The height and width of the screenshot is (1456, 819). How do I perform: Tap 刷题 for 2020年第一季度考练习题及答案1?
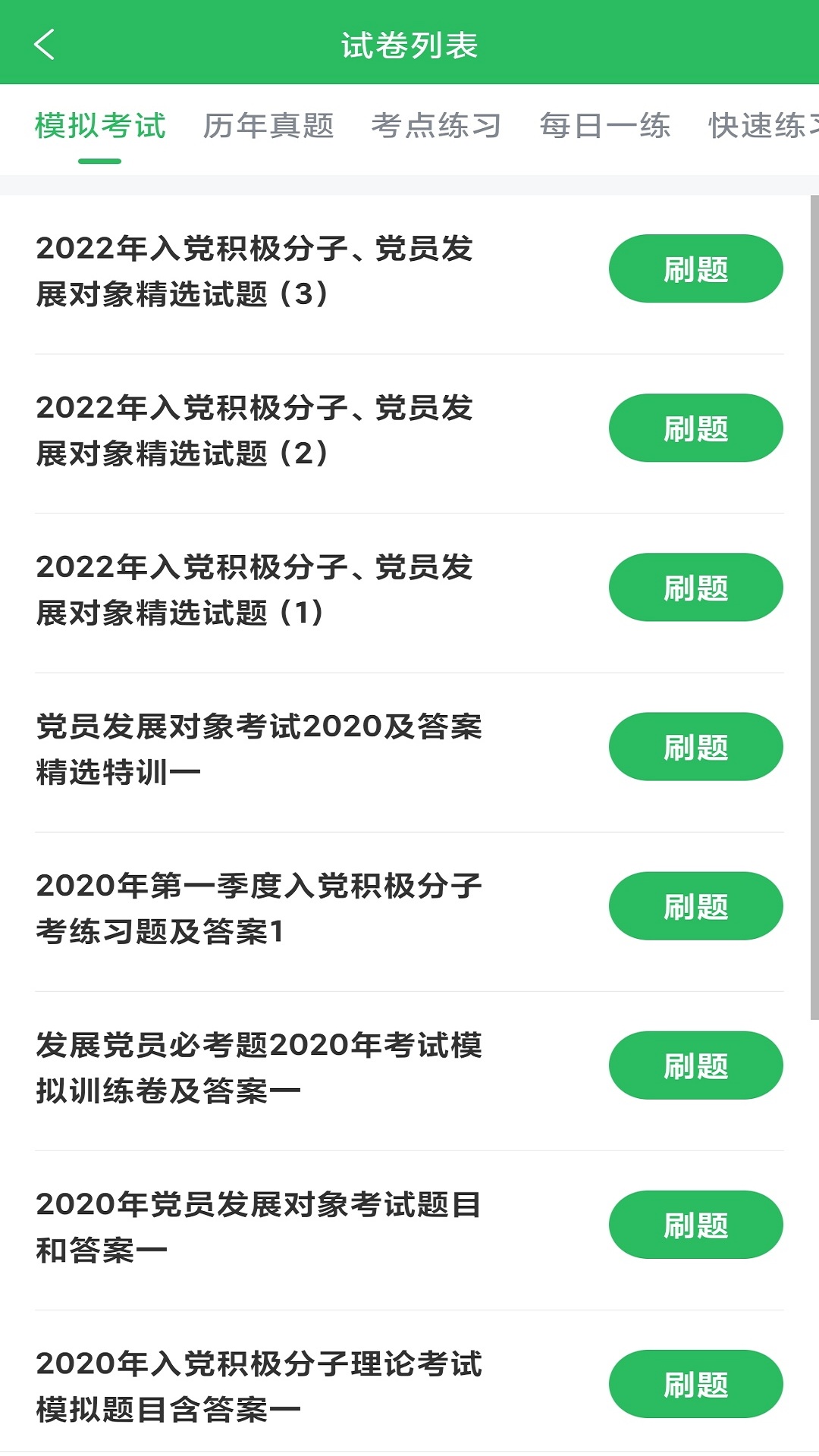695,906
